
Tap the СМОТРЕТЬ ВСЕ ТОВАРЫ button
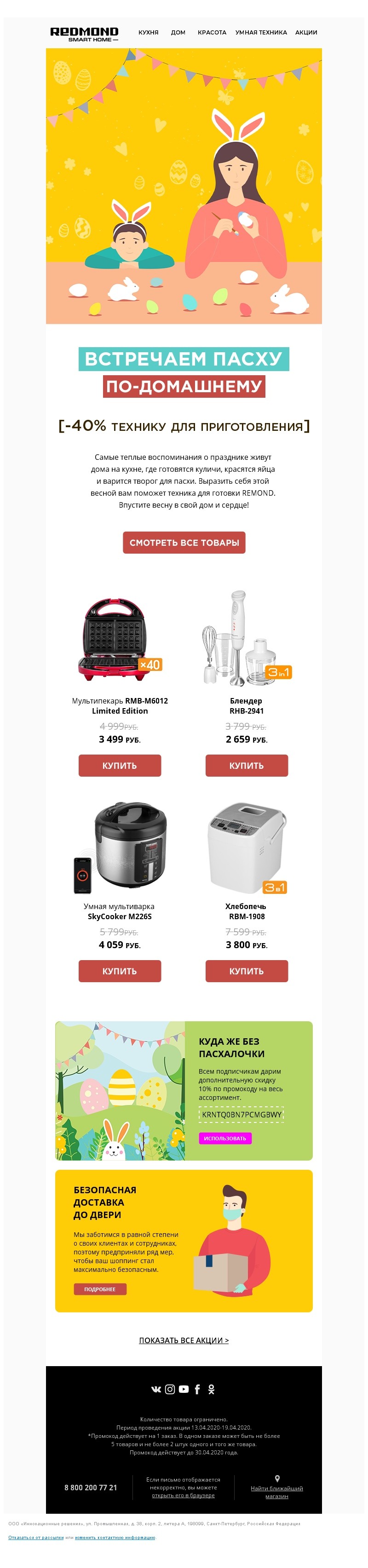coord(184,542)
